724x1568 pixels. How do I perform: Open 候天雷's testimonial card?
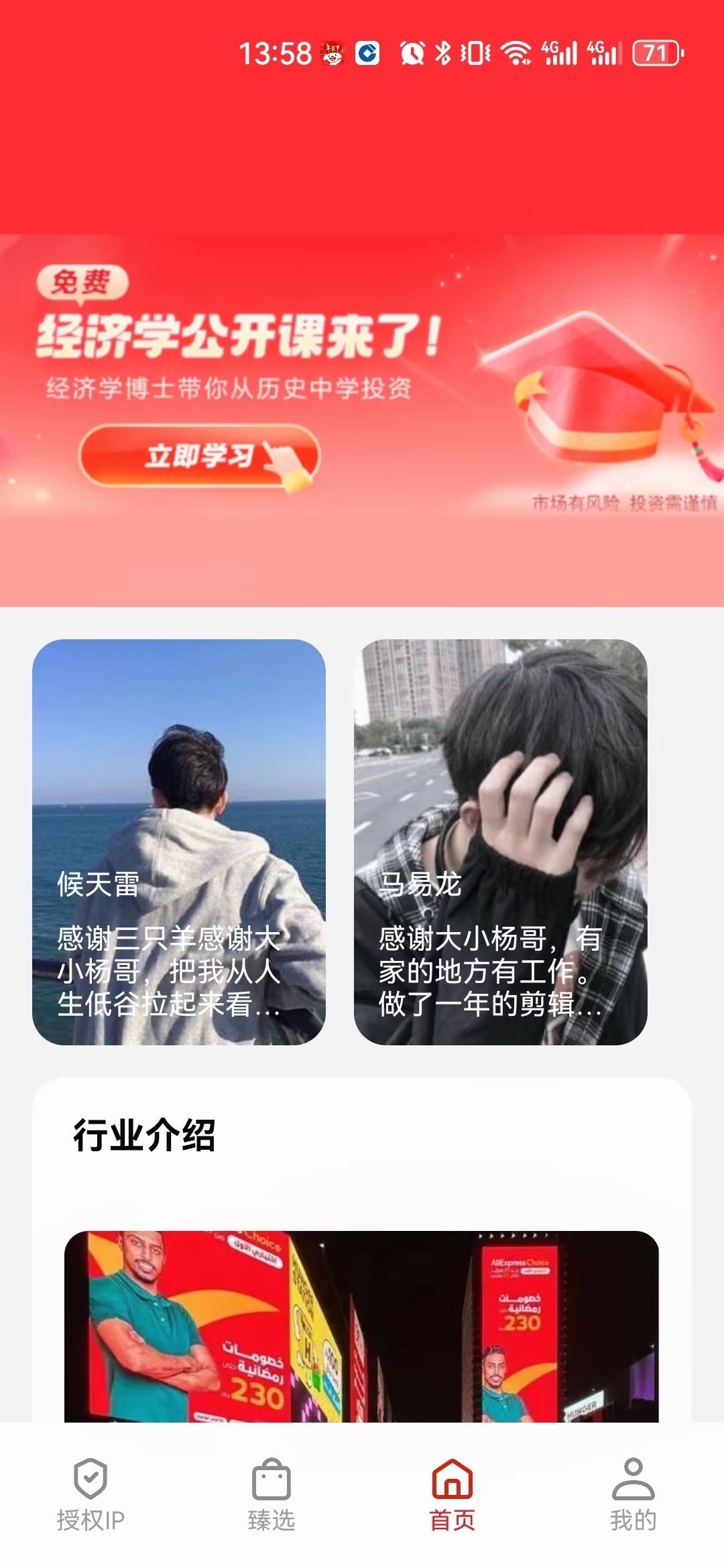[x=179, y=842]
